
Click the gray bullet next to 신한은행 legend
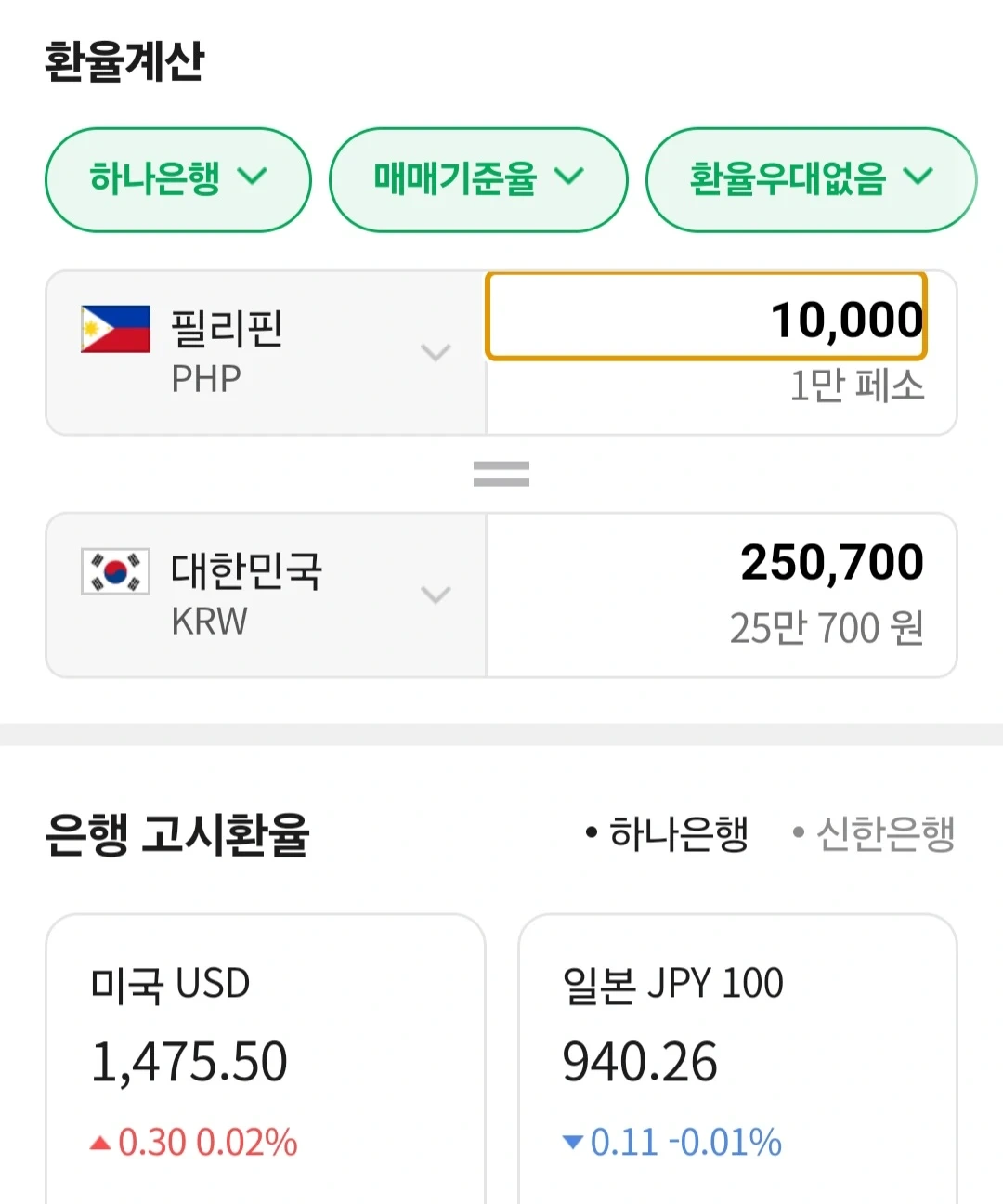coord(797,833)
